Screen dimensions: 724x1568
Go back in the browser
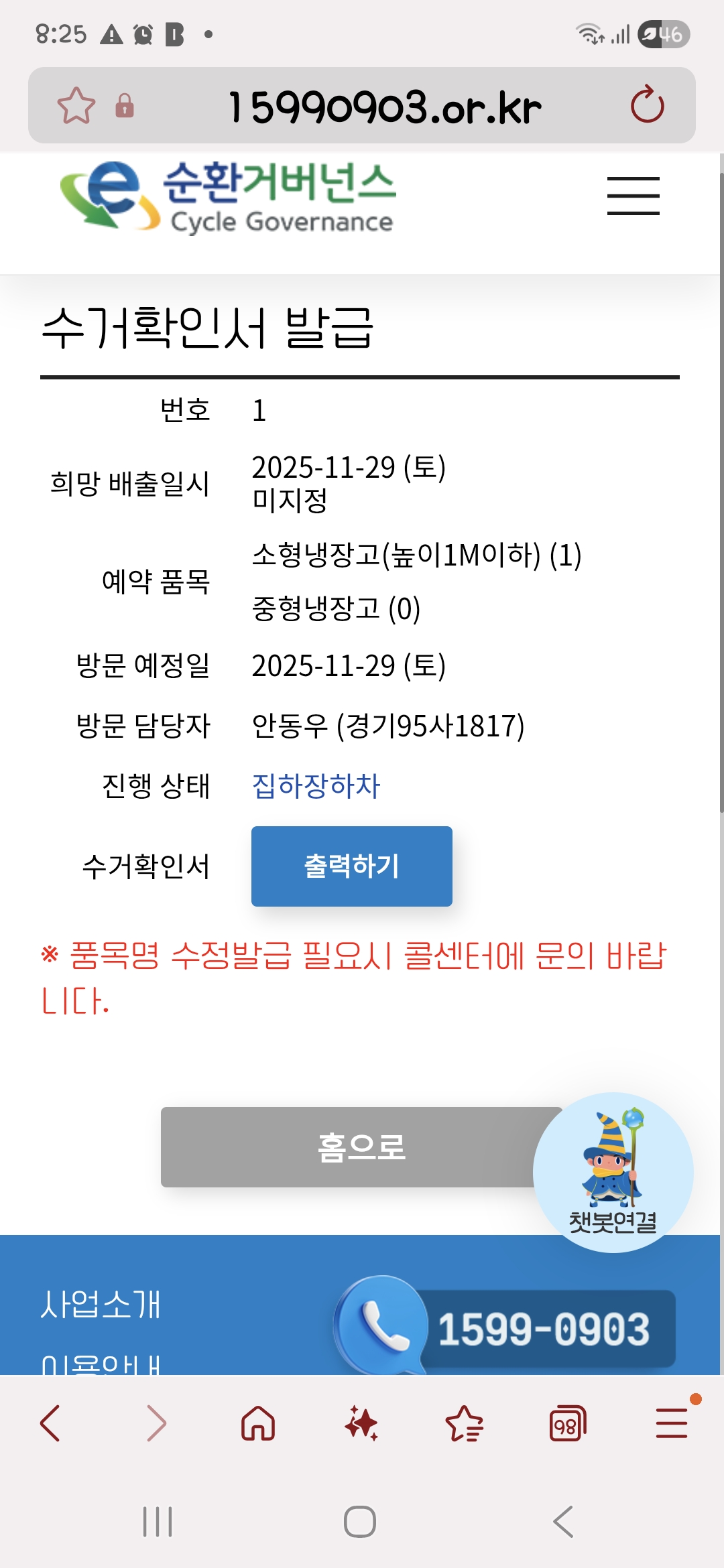tap(51, 1423)
